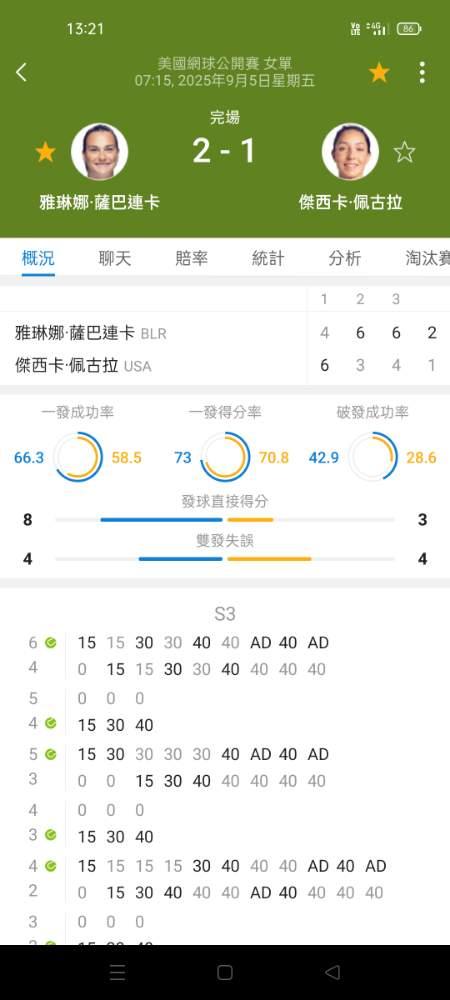Tap the system back triangle button
450x1000 pixels.
coord(332,972)
